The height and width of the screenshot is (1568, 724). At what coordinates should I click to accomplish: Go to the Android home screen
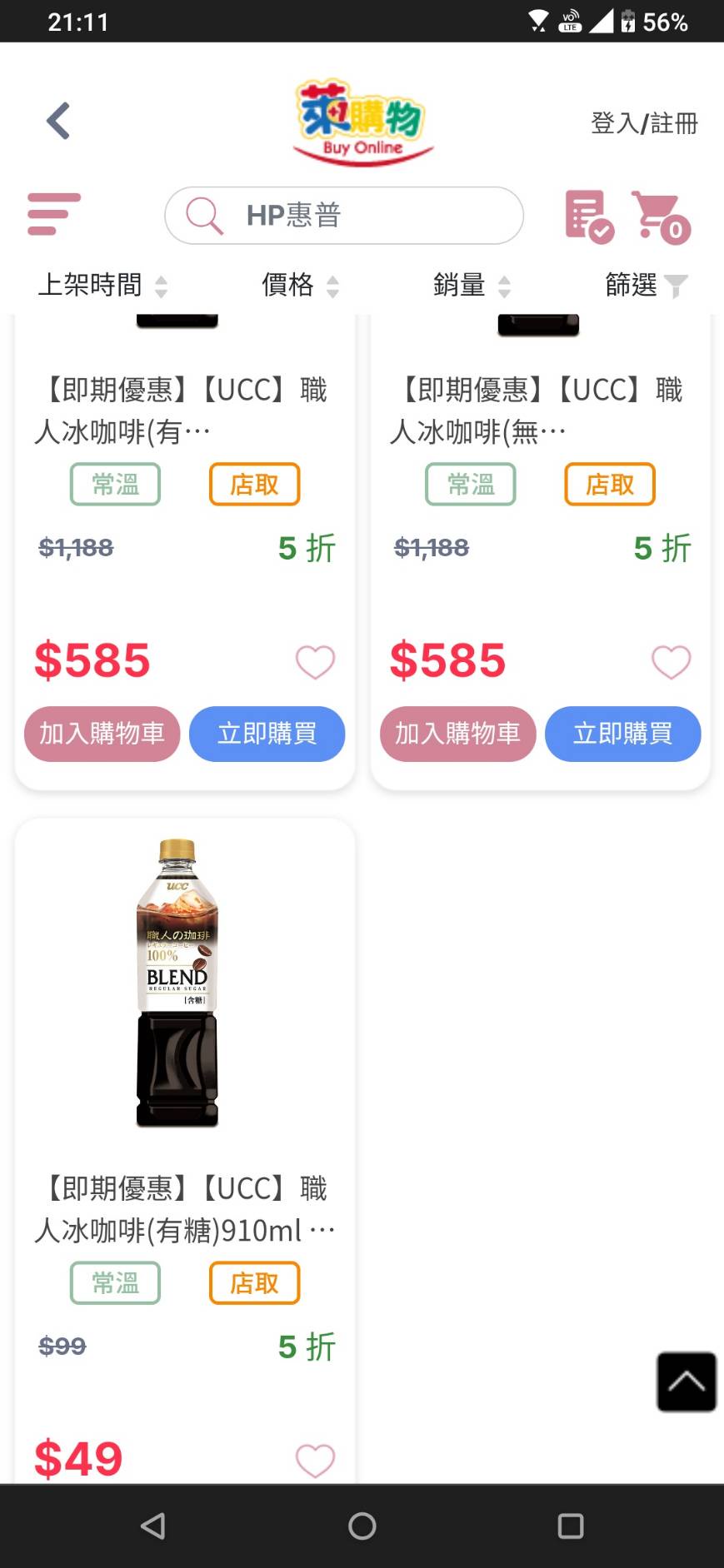coord(362,1526)
